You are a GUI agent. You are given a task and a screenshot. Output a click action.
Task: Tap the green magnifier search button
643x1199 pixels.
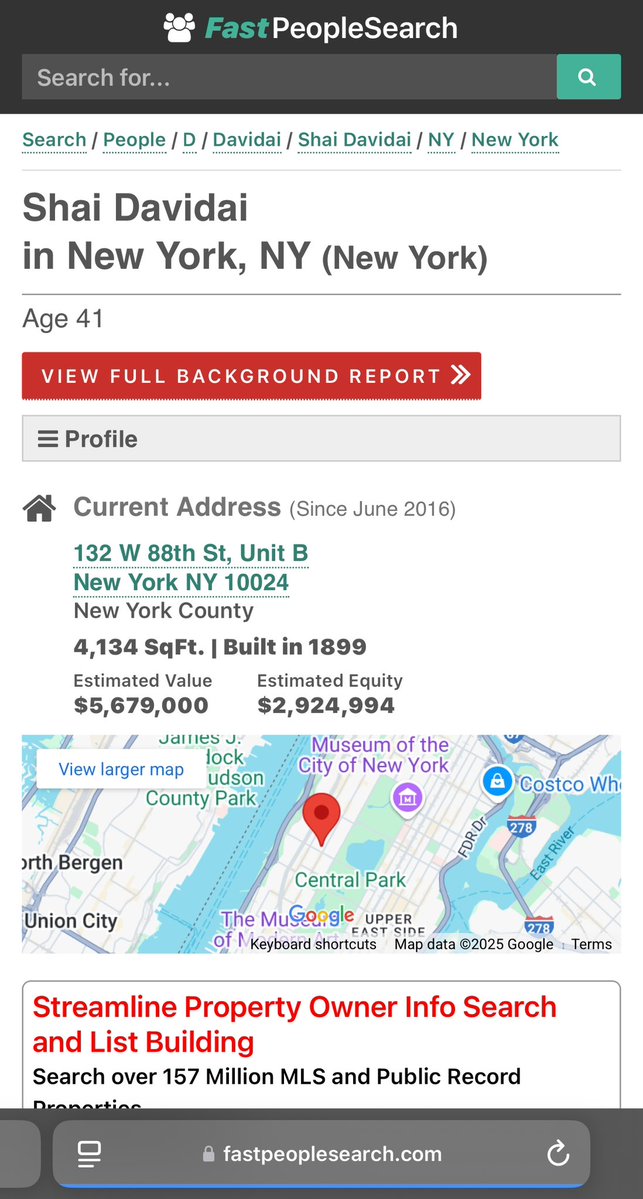[588, 78]
